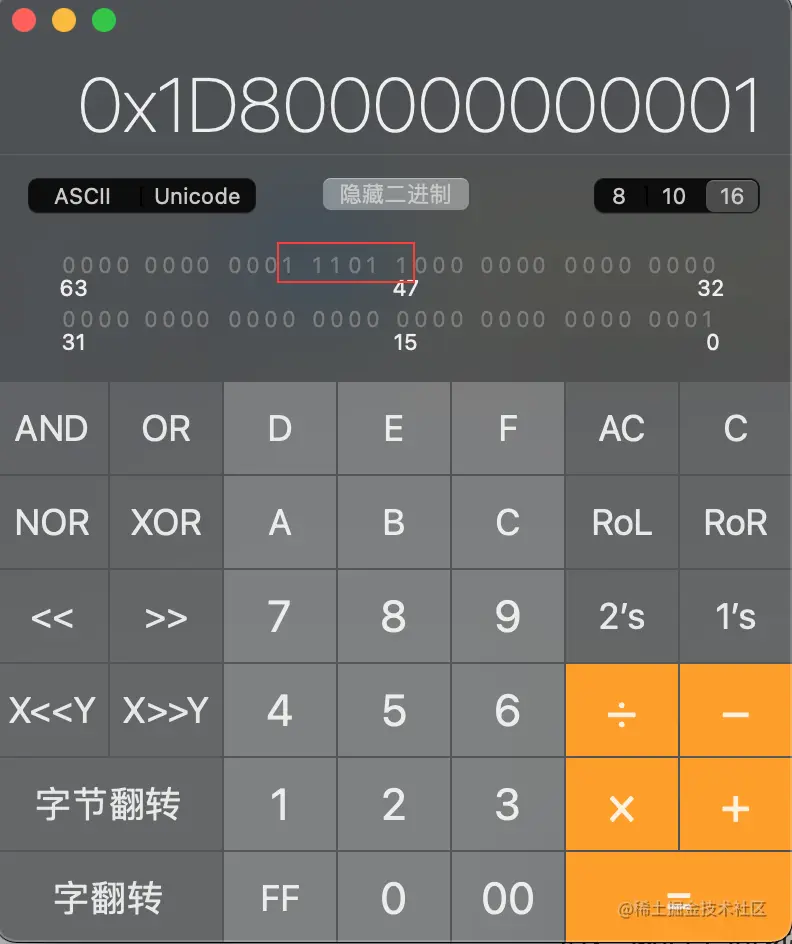The width and height of the screenshot is (792, 944).
Task: Tap the 字节翻转 byte flip key
Action: 109,805
